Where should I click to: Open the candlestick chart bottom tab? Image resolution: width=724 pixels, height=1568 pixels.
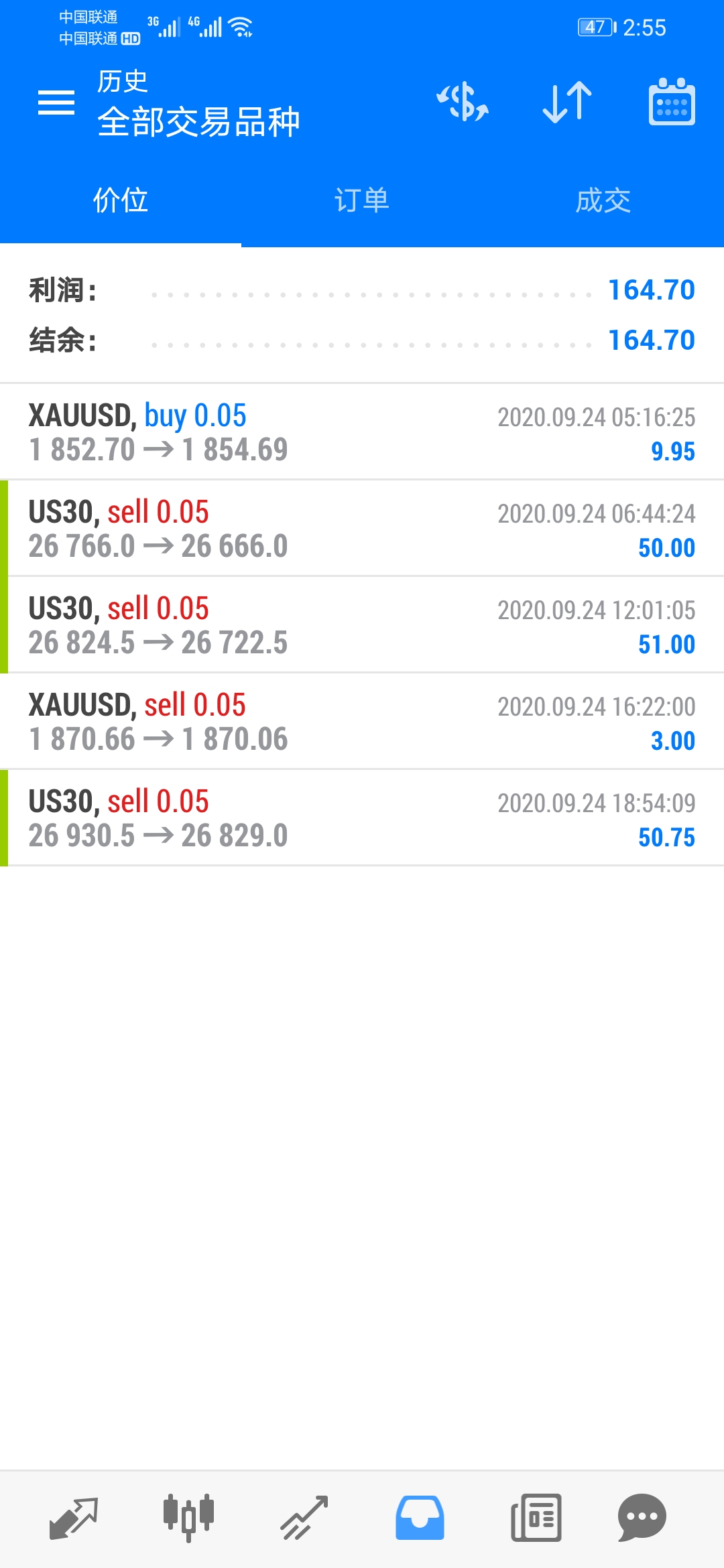(x=188, y=1518)
